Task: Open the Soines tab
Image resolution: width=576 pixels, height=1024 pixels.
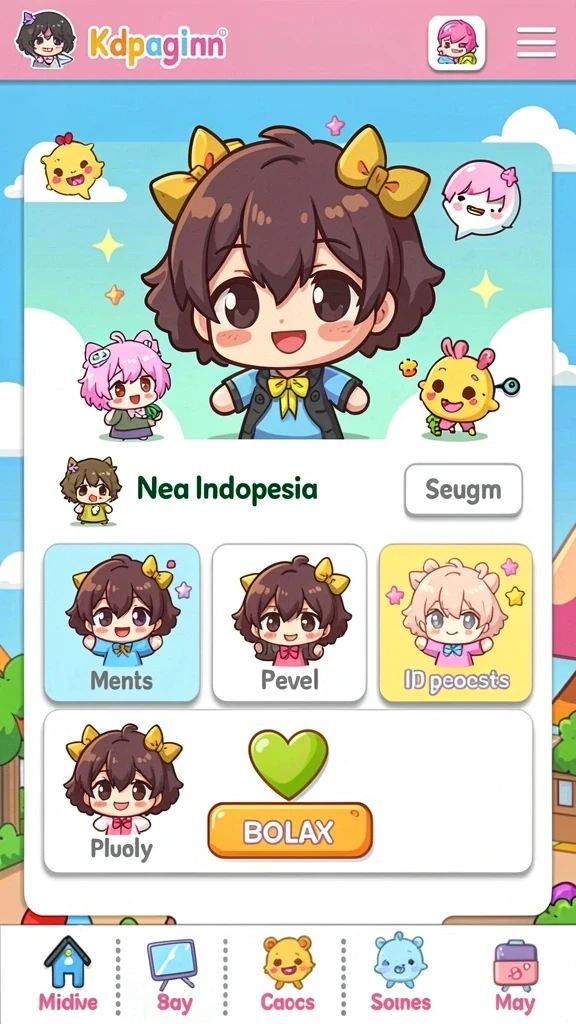Action: coord(400,974)
